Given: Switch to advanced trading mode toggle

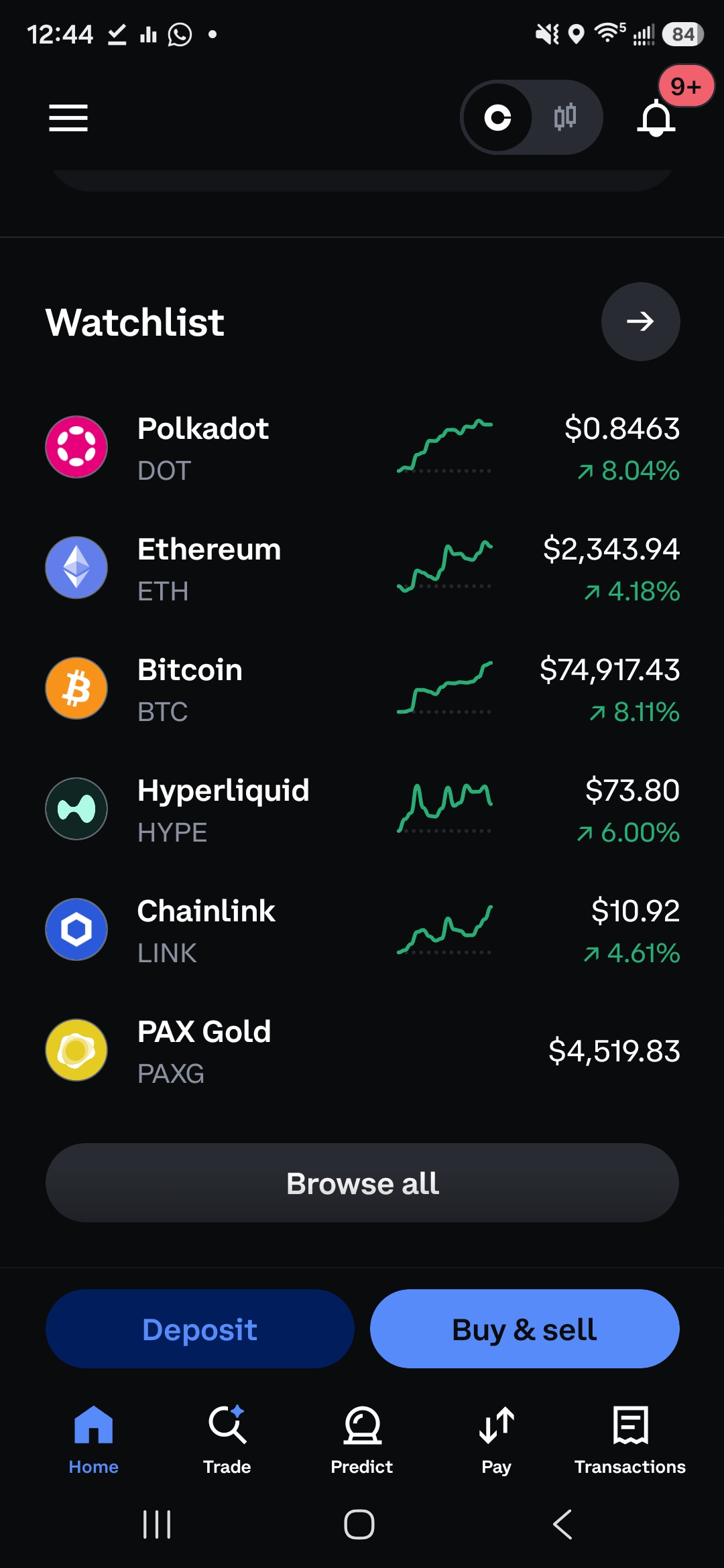Looking at the screenshot, I should 565,117.
